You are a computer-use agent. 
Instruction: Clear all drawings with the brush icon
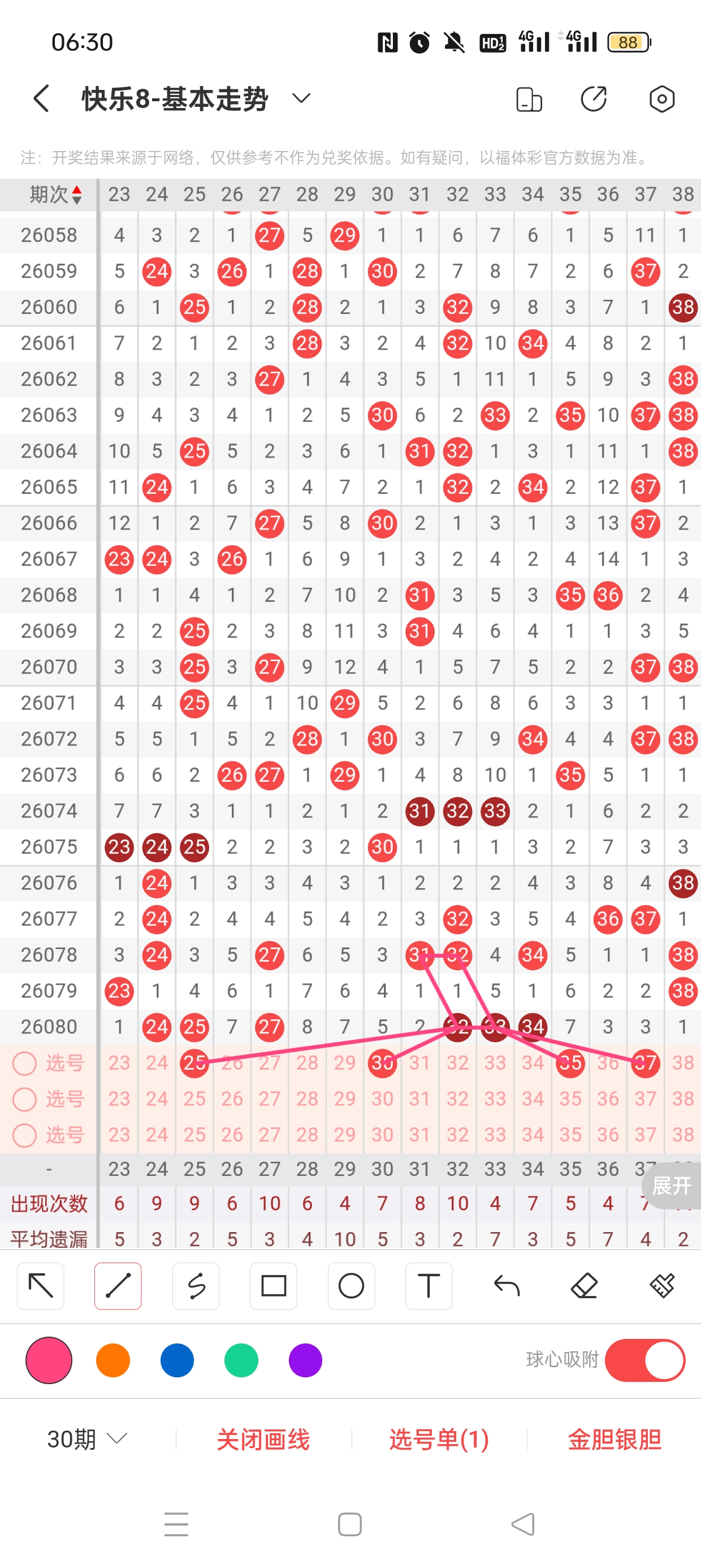pos(661,1286)
